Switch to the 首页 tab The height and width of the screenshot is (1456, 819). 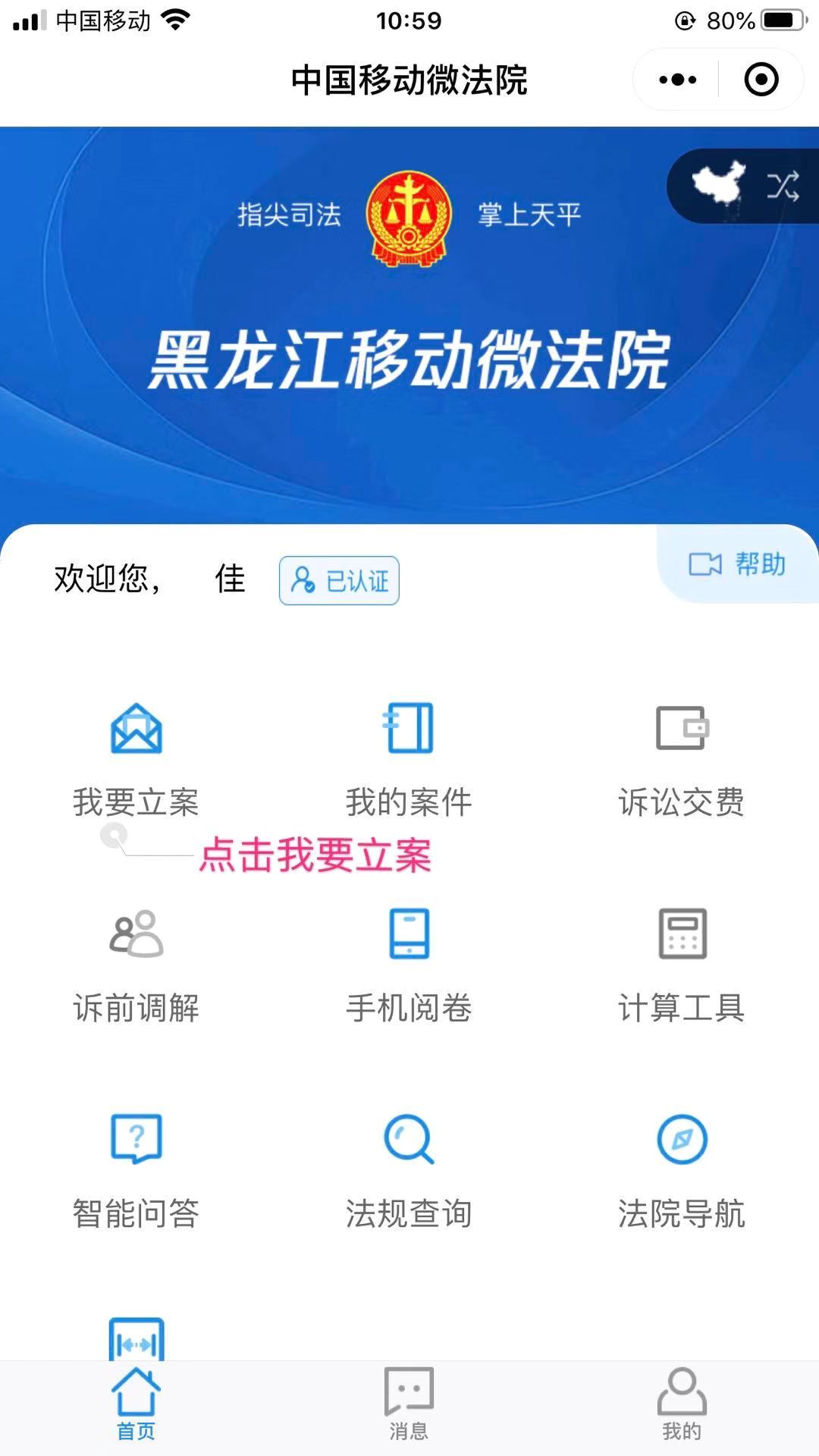tap(136, 1404)
